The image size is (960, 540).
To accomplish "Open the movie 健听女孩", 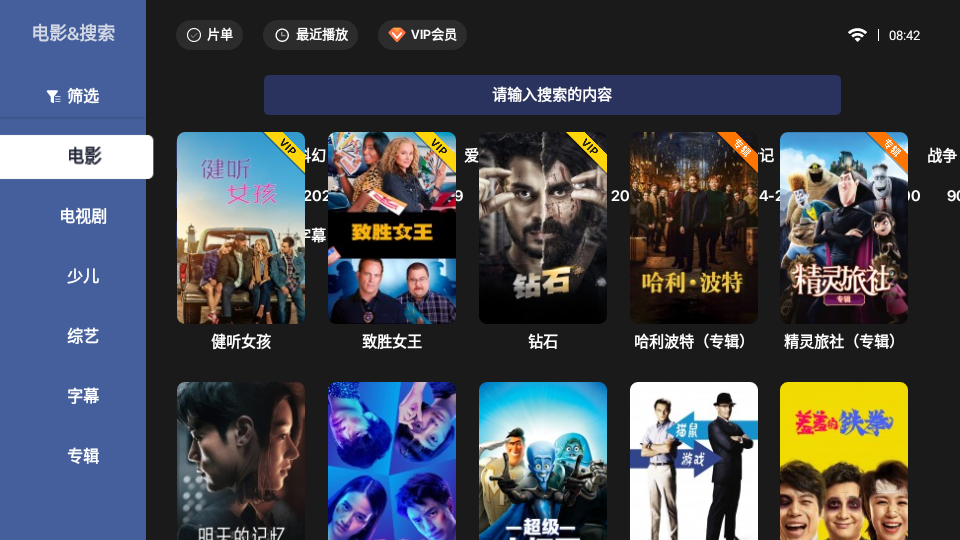I will [x=241, y=228].
